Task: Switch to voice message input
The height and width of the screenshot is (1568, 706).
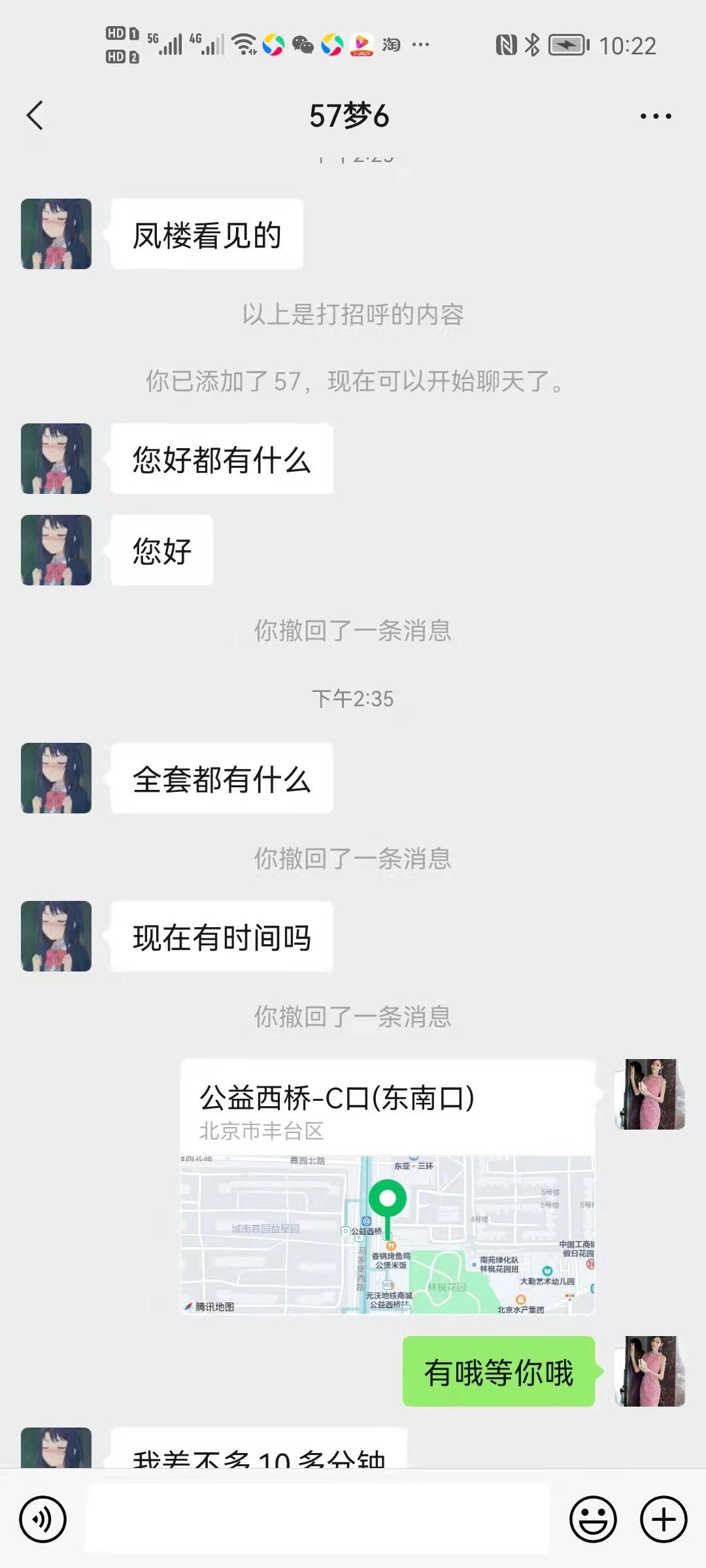Action: 43,1519
